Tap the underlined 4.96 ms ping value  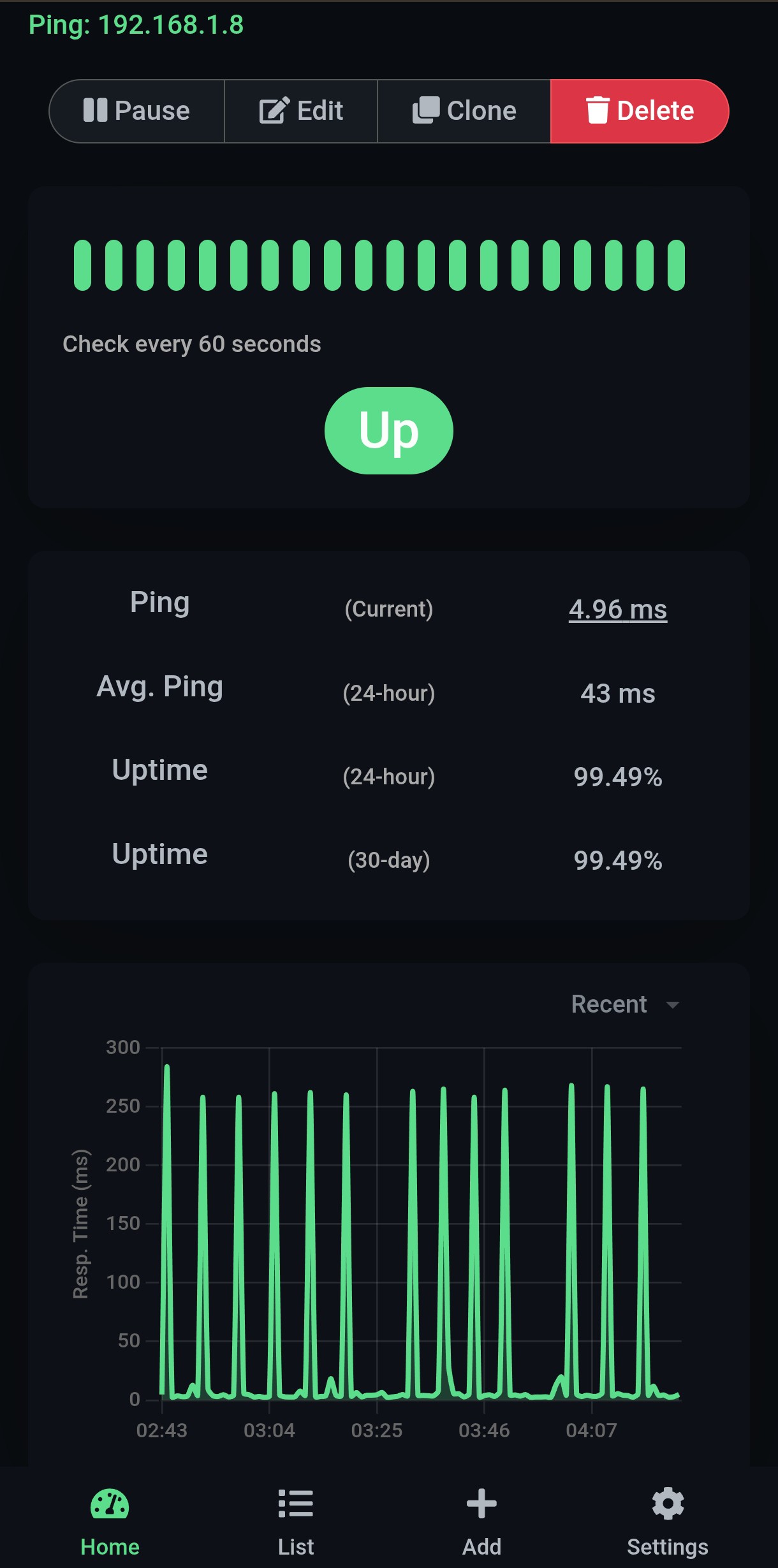pos(618,609)
